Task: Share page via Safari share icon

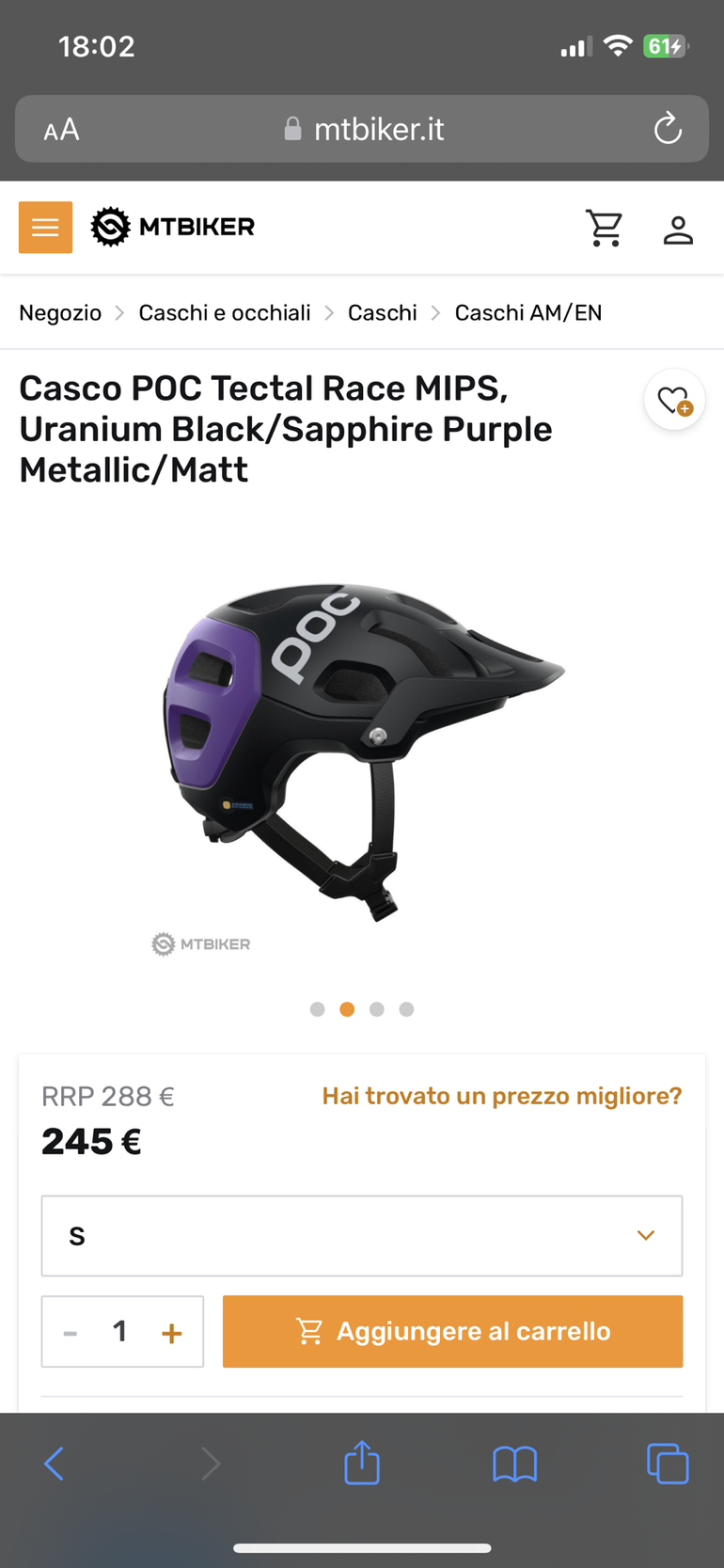Action: [362, 1464]
